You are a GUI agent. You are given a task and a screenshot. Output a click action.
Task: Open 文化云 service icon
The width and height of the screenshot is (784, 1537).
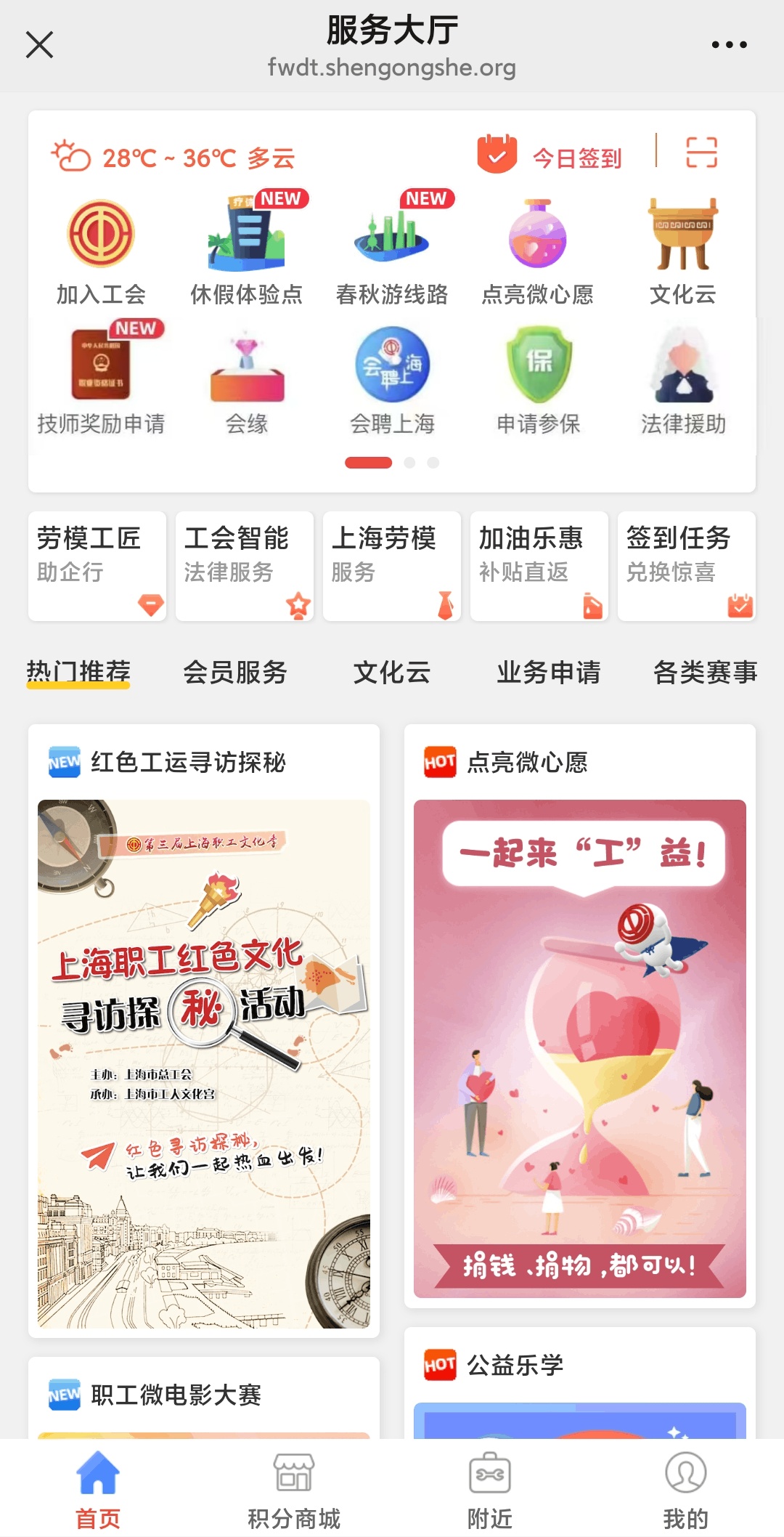point(682,252)
